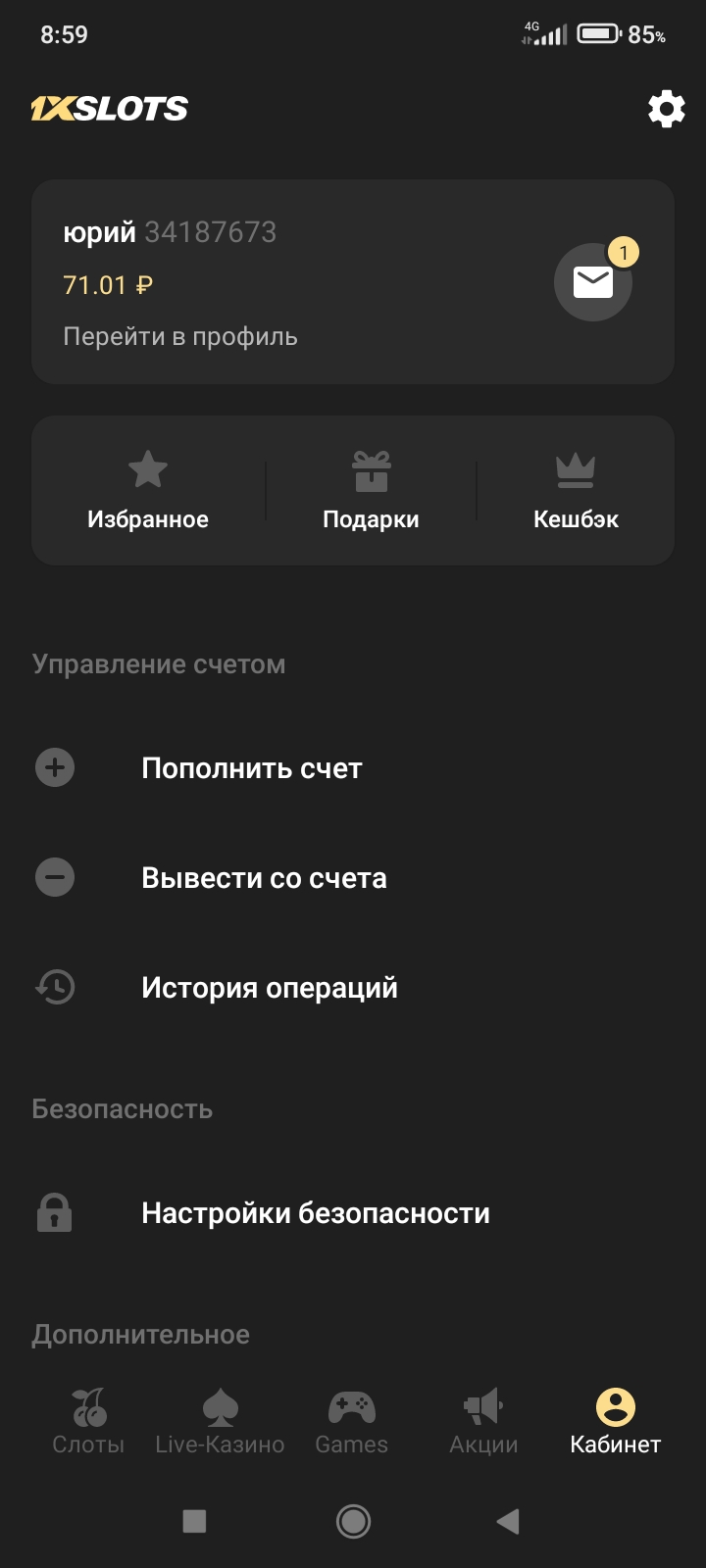Open the messages envelope icon
Image resolution: width=706 pixels, height=1568 pixels.
click(593, 282)
